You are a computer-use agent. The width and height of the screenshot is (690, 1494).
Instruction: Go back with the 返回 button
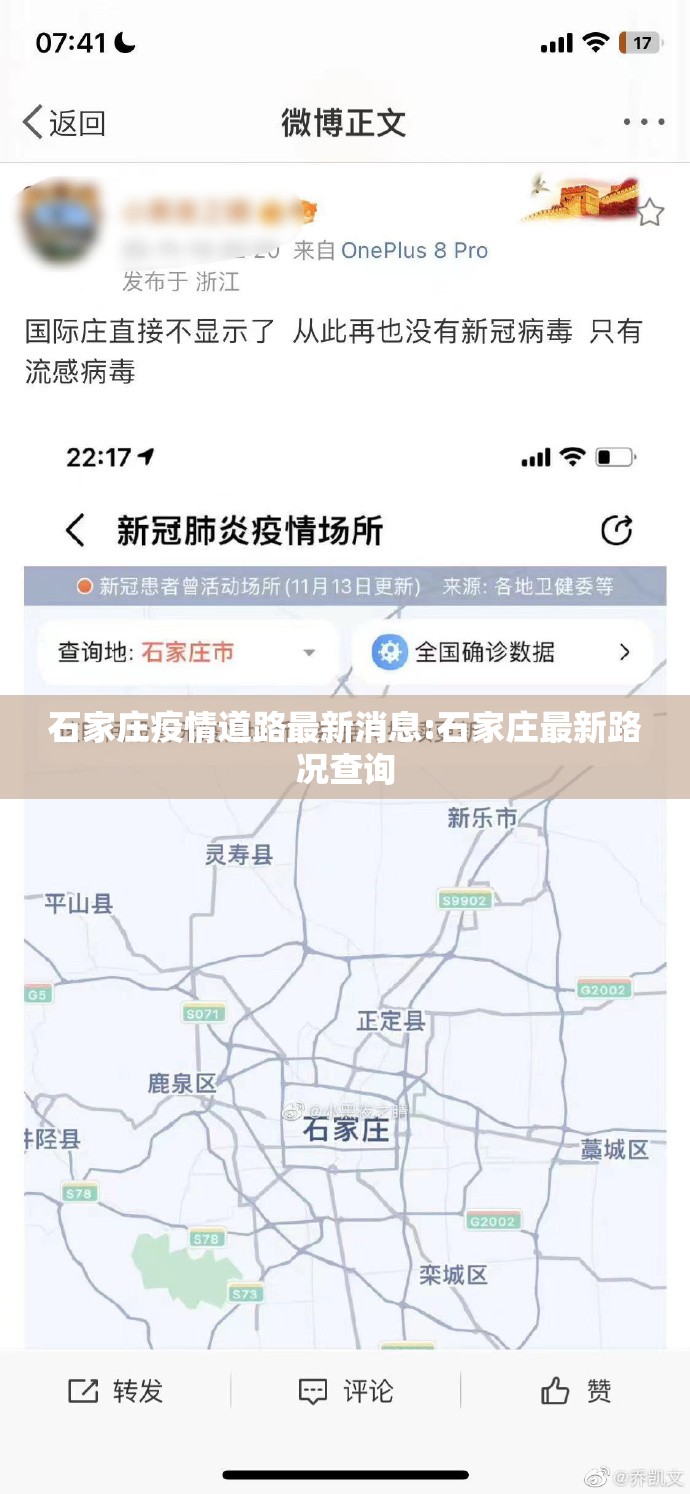[x=63, y=123]
